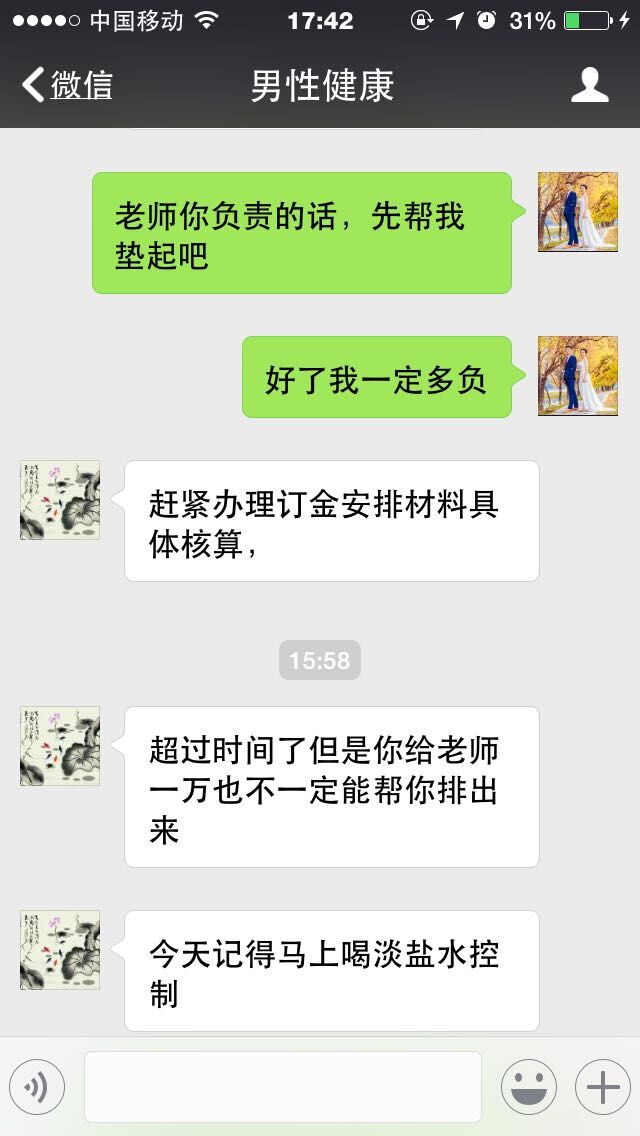Open the emoji sticker panel
640x1136 pixels.
pyautogui.click(x=528, y=1087)
